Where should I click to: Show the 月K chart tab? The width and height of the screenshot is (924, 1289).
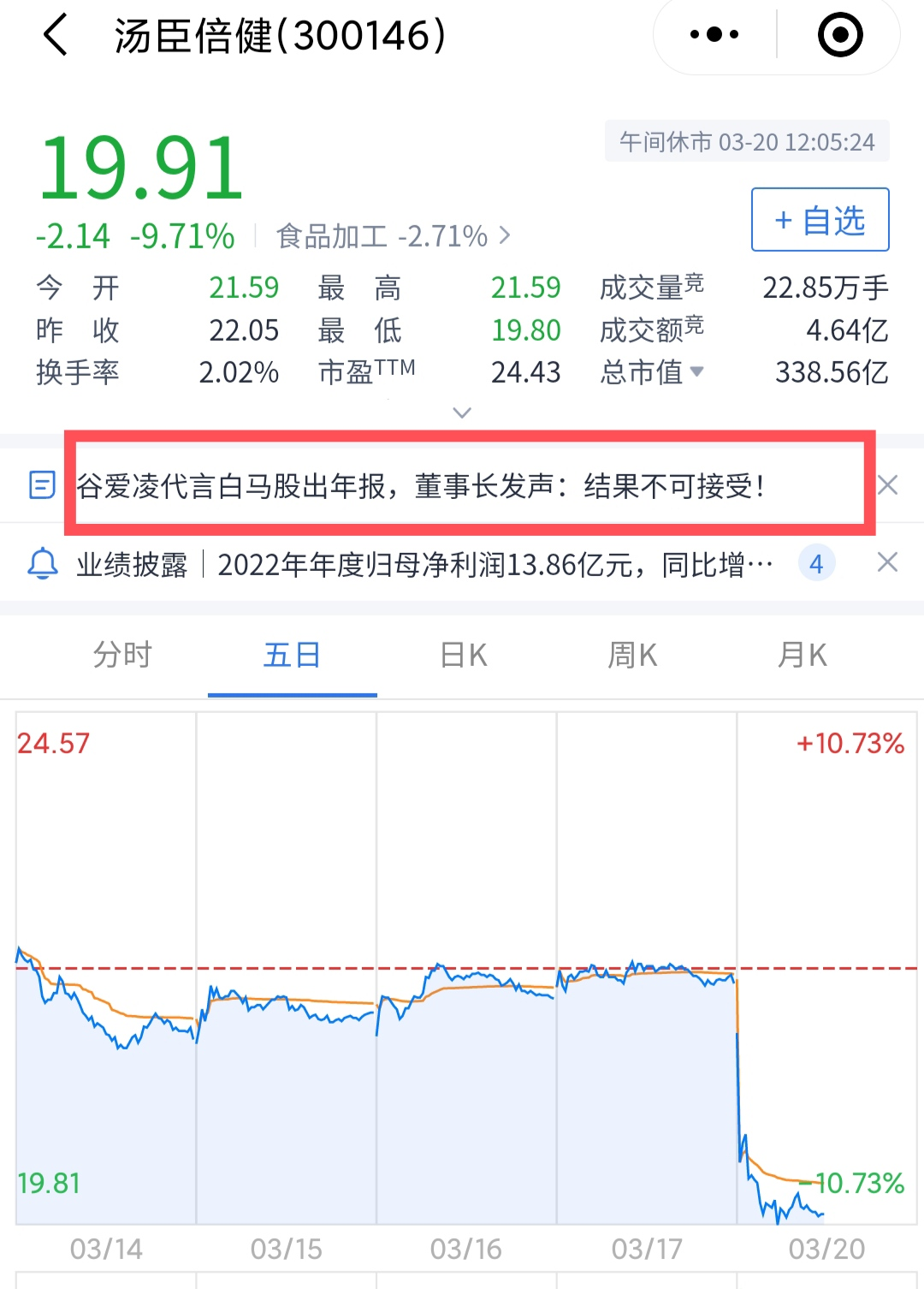pos(802,656)
